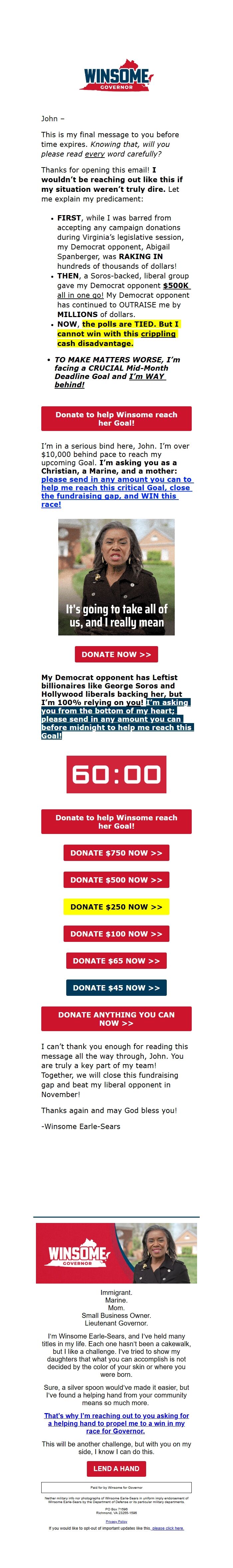233x1568 pixels.
Task: Choose the DONATE $500 NOW button
Action: tap(116, 880)
